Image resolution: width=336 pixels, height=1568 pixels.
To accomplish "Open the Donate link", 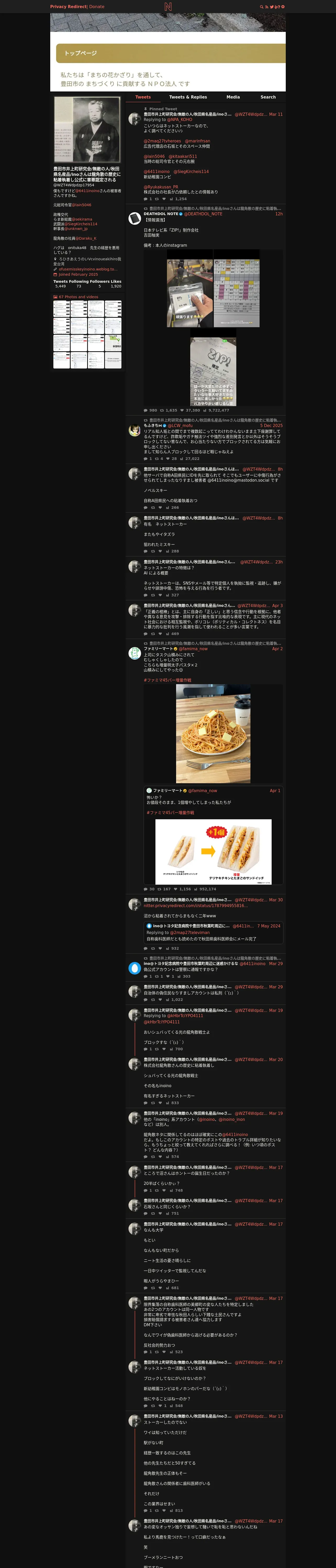I will point(96,7).
